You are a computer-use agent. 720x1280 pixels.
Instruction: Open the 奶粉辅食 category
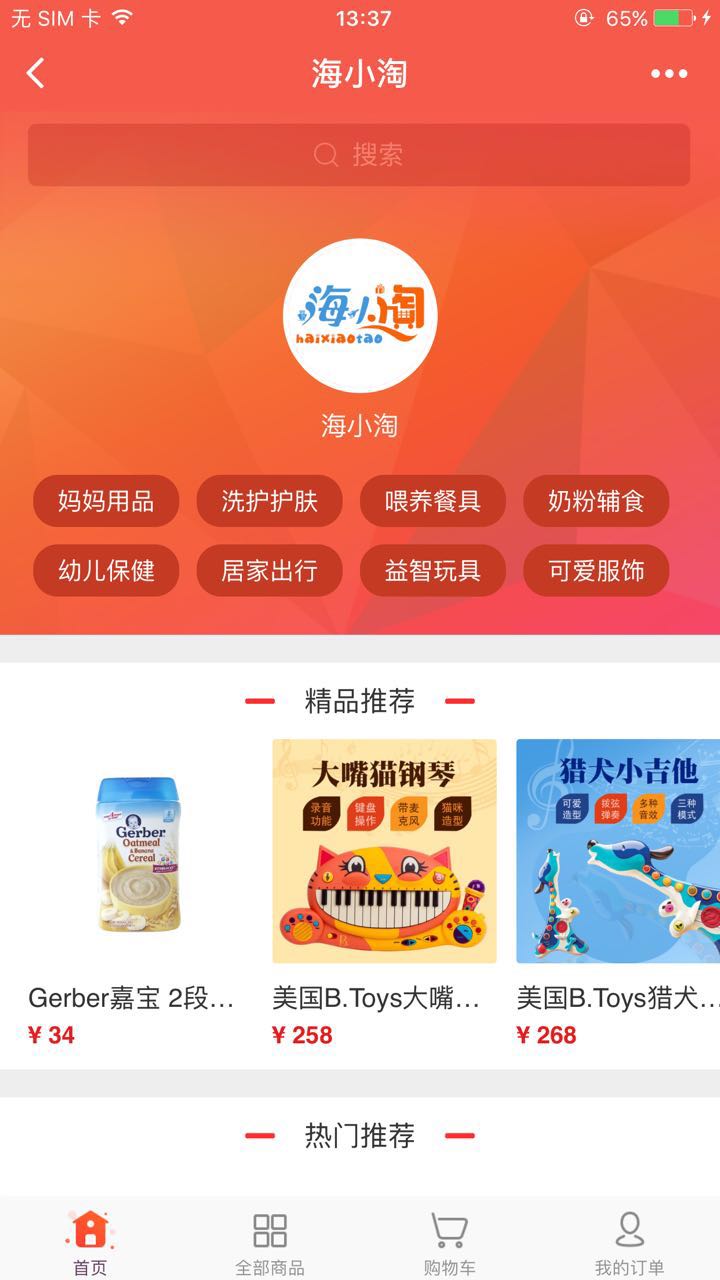pos(596,501)
